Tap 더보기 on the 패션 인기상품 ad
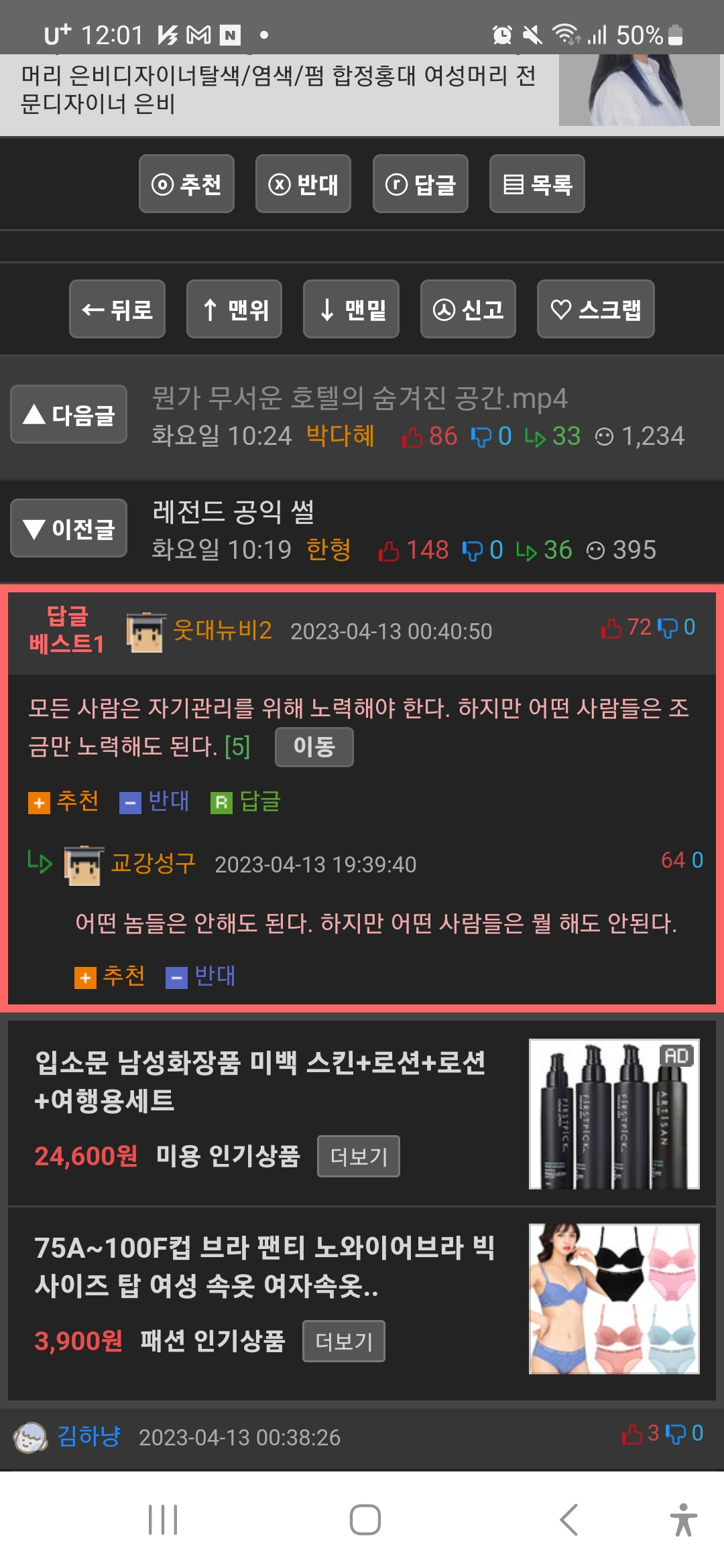 (344, 1341)
